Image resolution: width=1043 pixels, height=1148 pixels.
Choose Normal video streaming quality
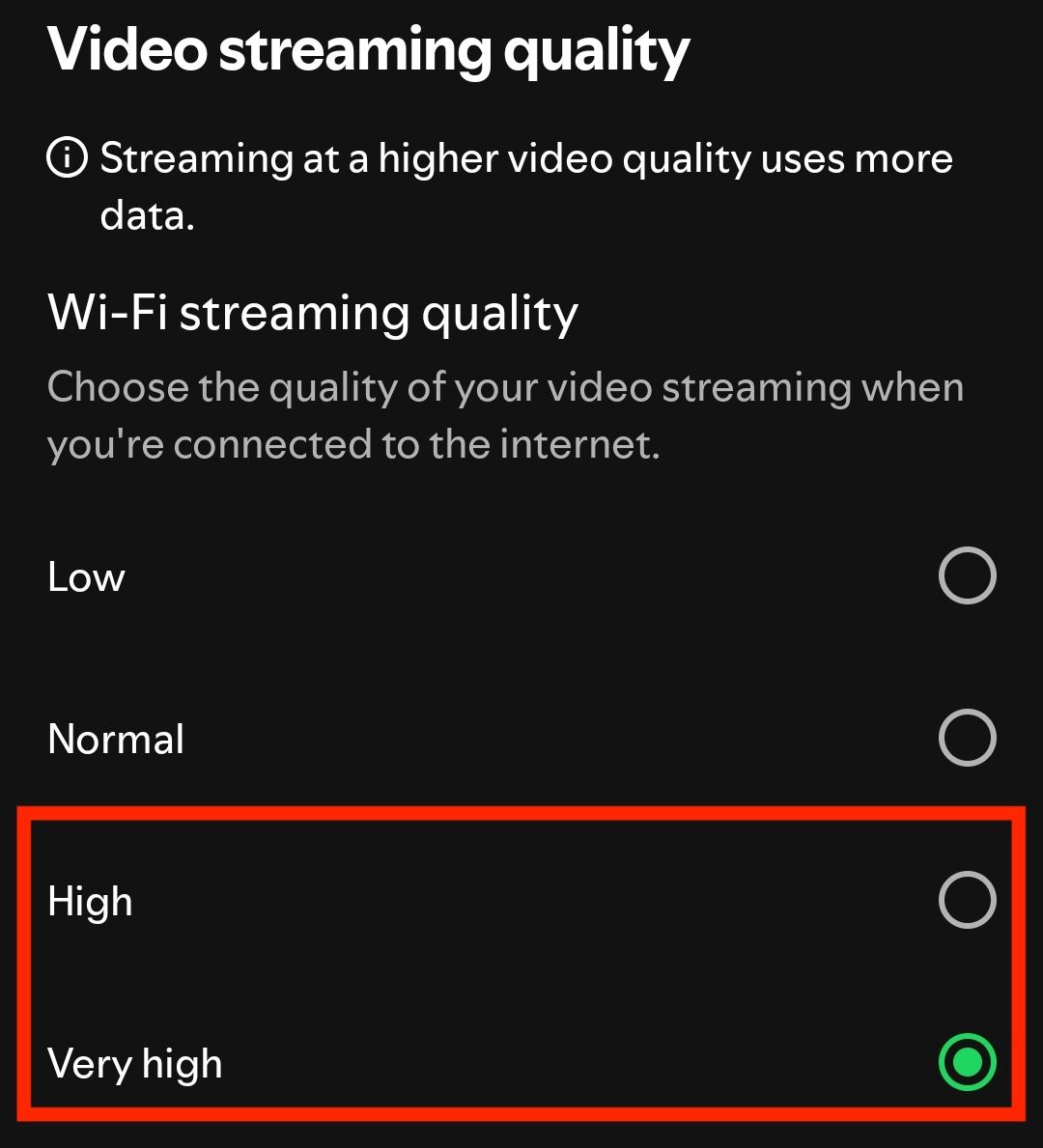tap(967, 739)
